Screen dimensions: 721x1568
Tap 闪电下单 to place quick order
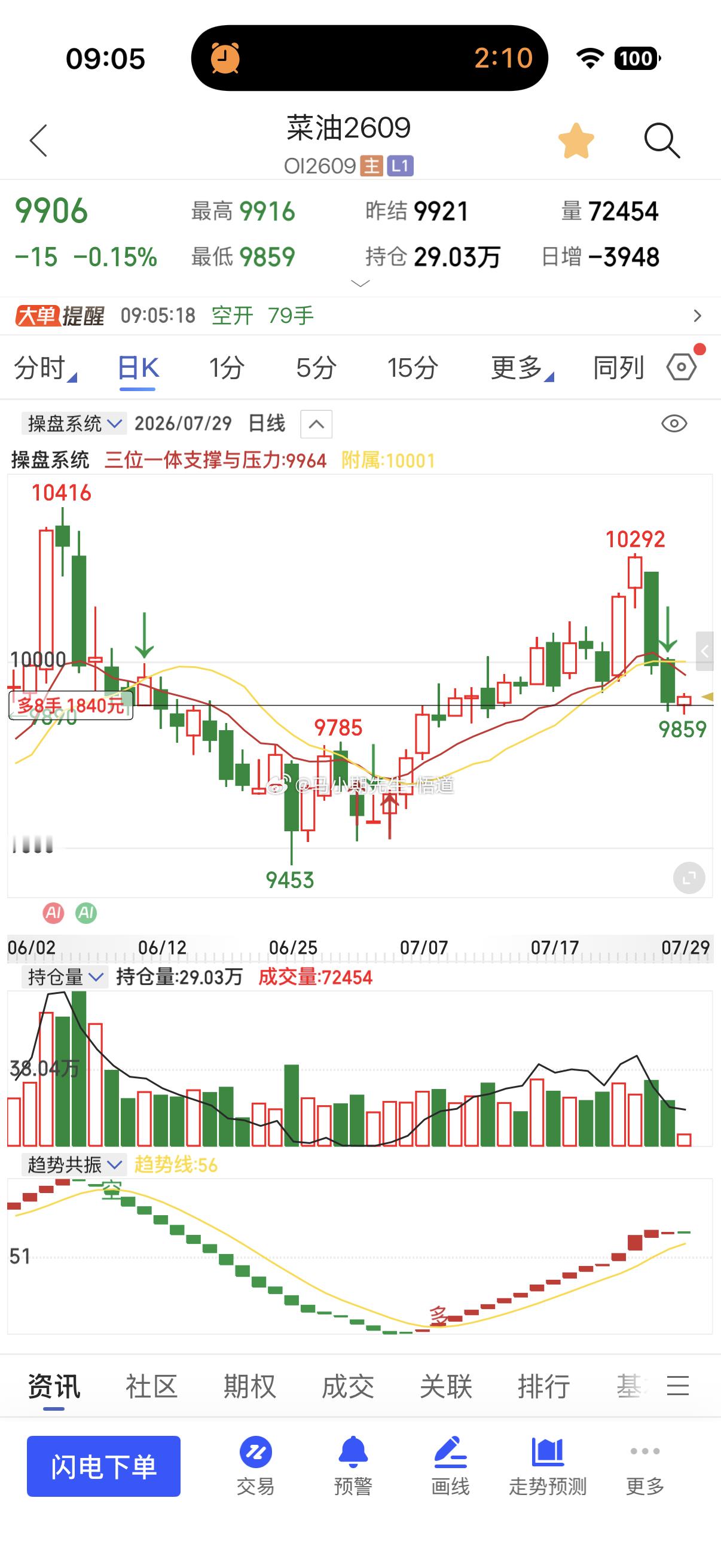point(103,1466)
